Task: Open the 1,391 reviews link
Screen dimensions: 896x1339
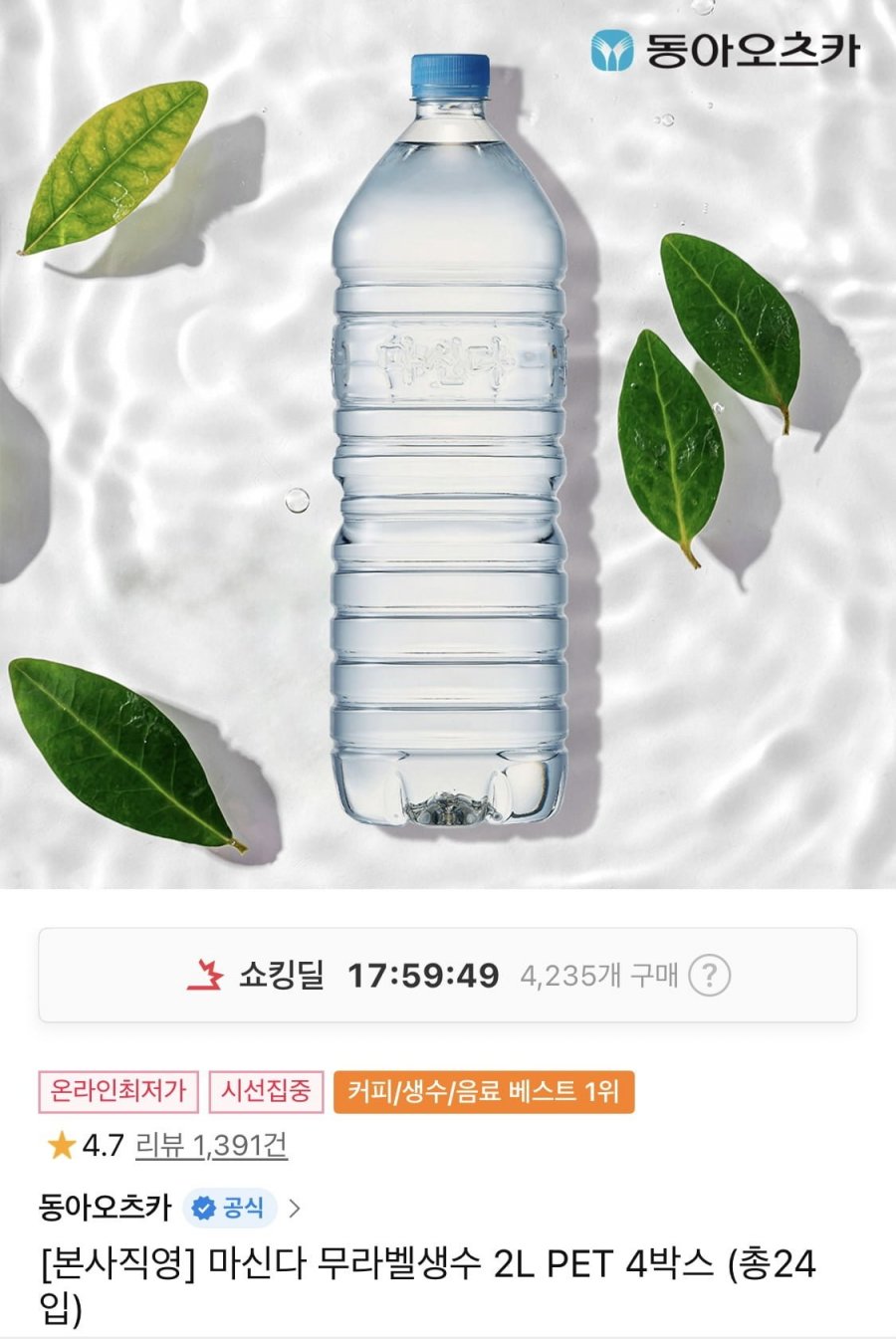Action: point(211,1145)
